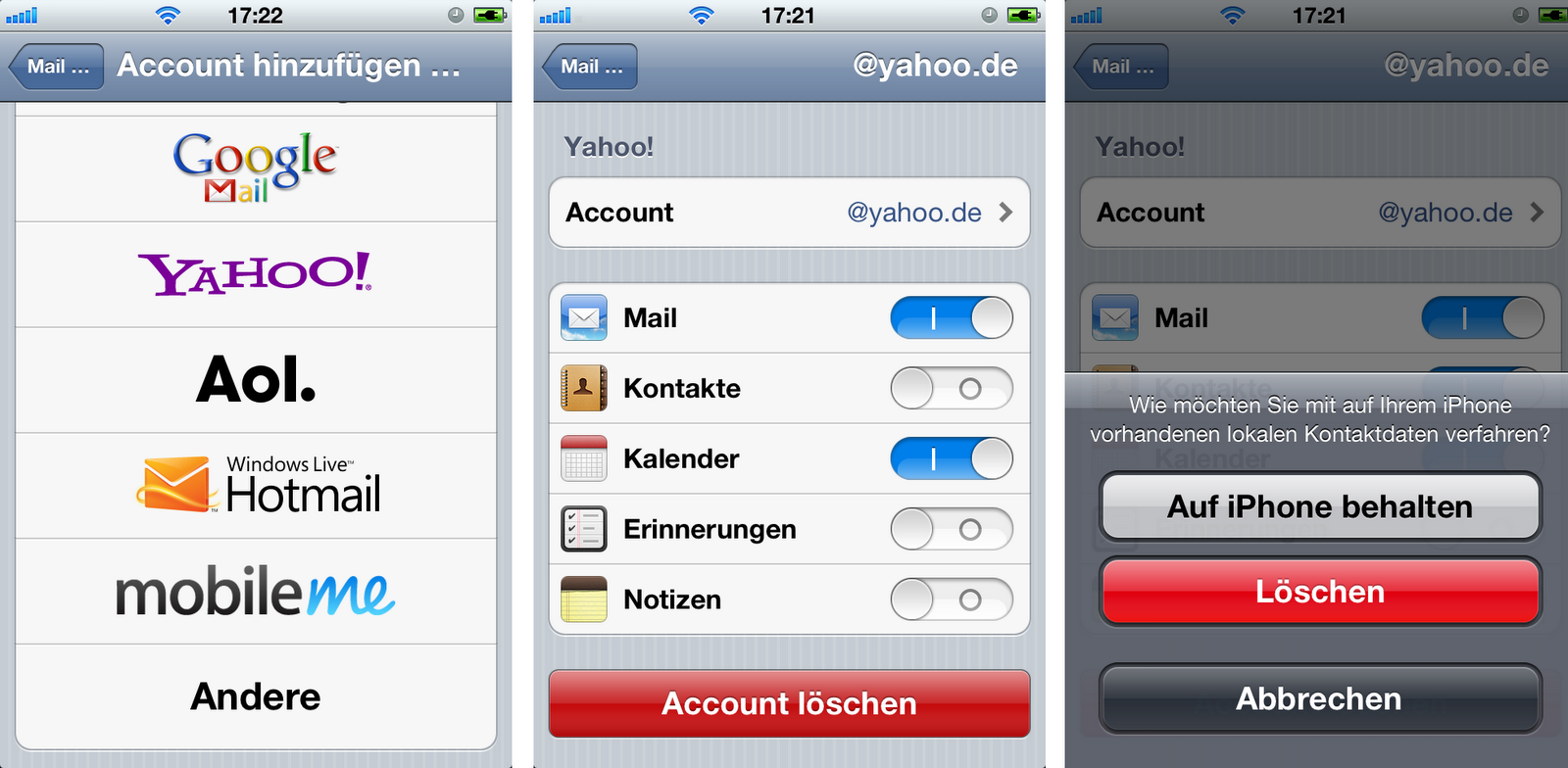The height and width of the screenshot is (768, 1568).
Task: Go back to Mail from Account hinzufügen
Action: tap(57, 67)
